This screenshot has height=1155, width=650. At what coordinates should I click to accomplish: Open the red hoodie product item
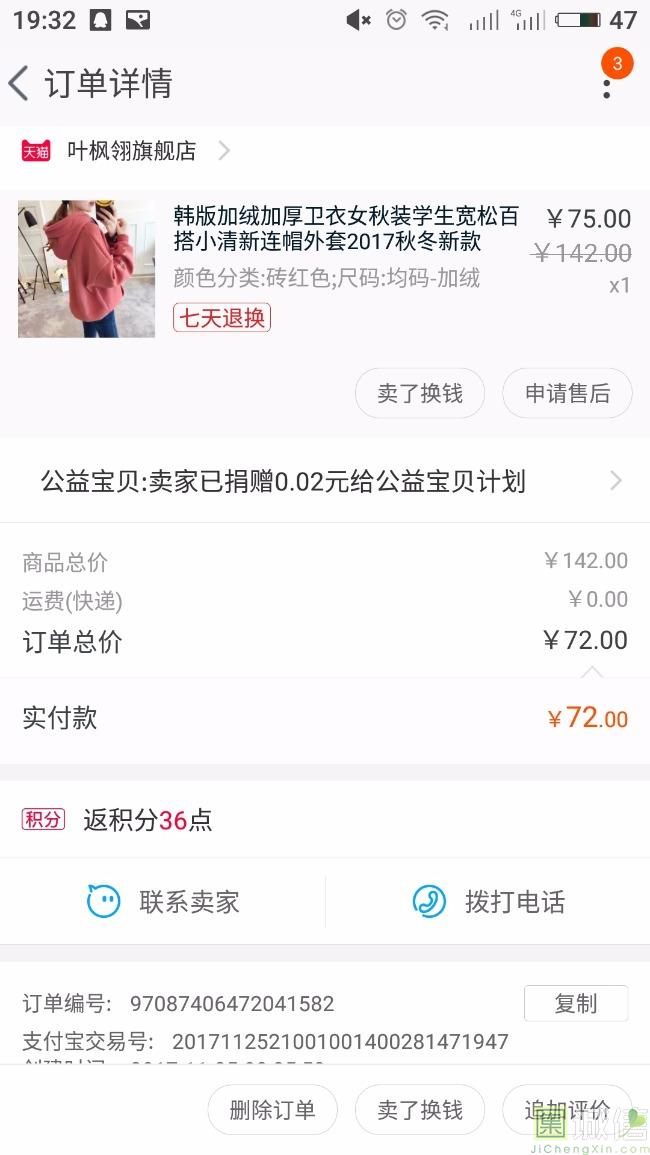pyautogui.click(x=324, y=269)
